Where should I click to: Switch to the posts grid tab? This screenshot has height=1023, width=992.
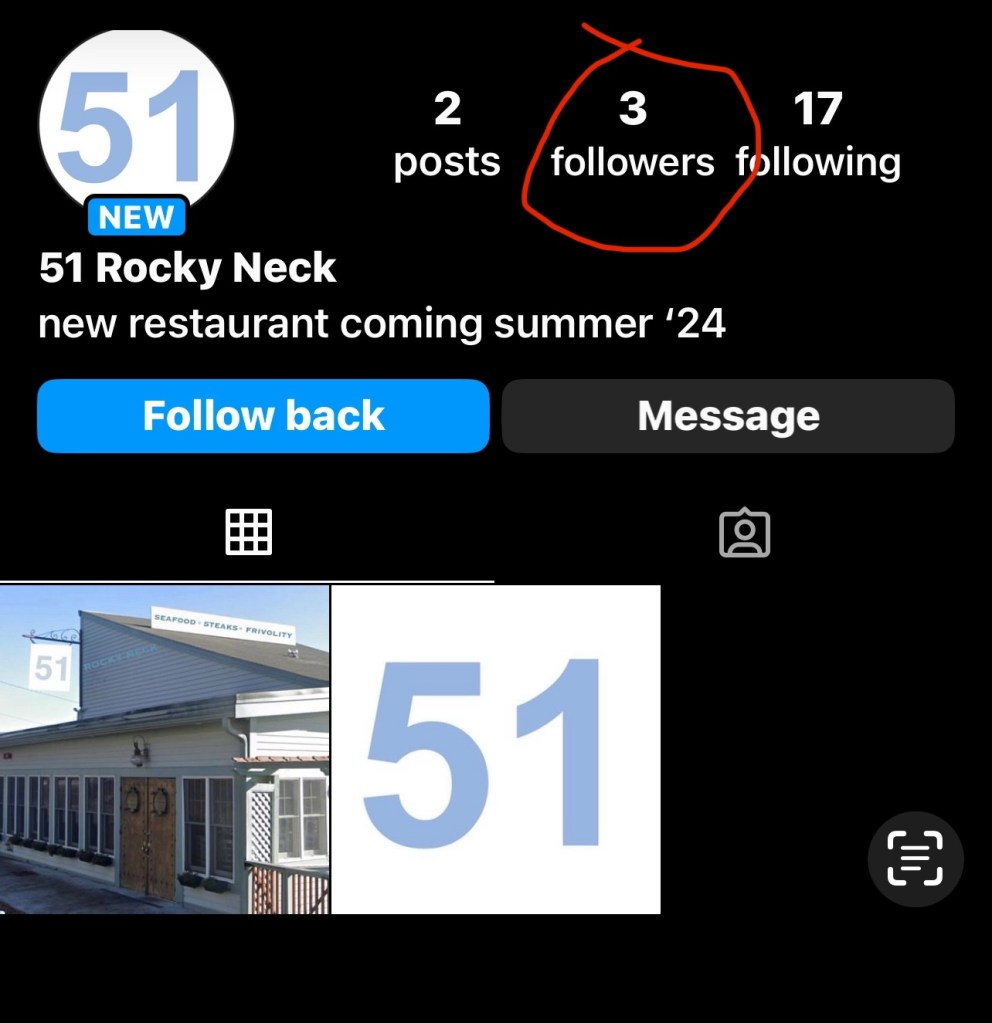(248, 532)
